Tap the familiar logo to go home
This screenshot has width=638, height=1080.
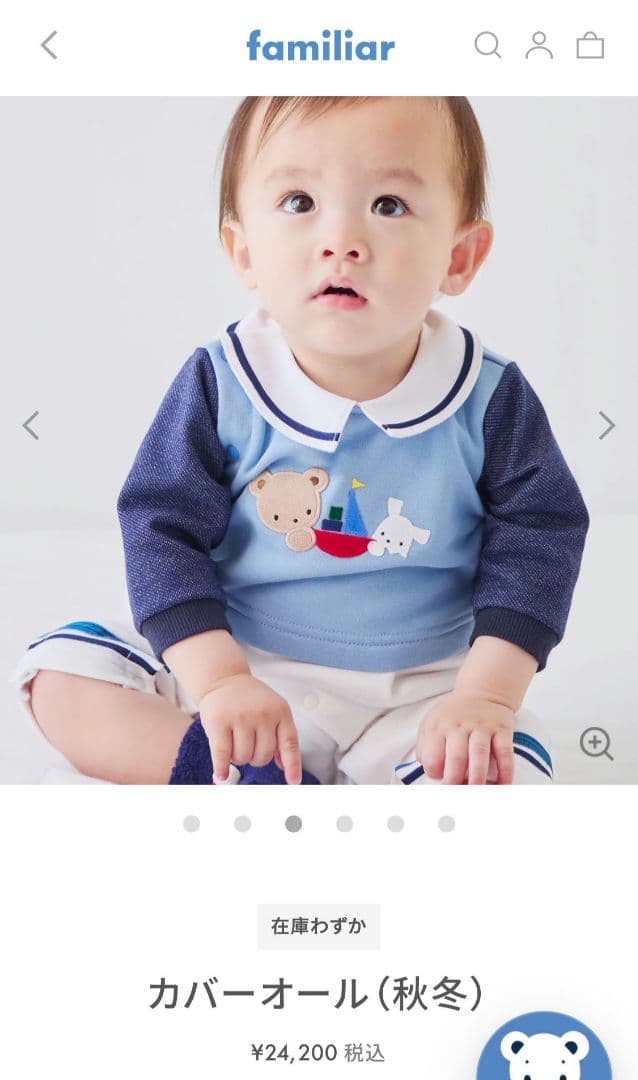[320, 46]
